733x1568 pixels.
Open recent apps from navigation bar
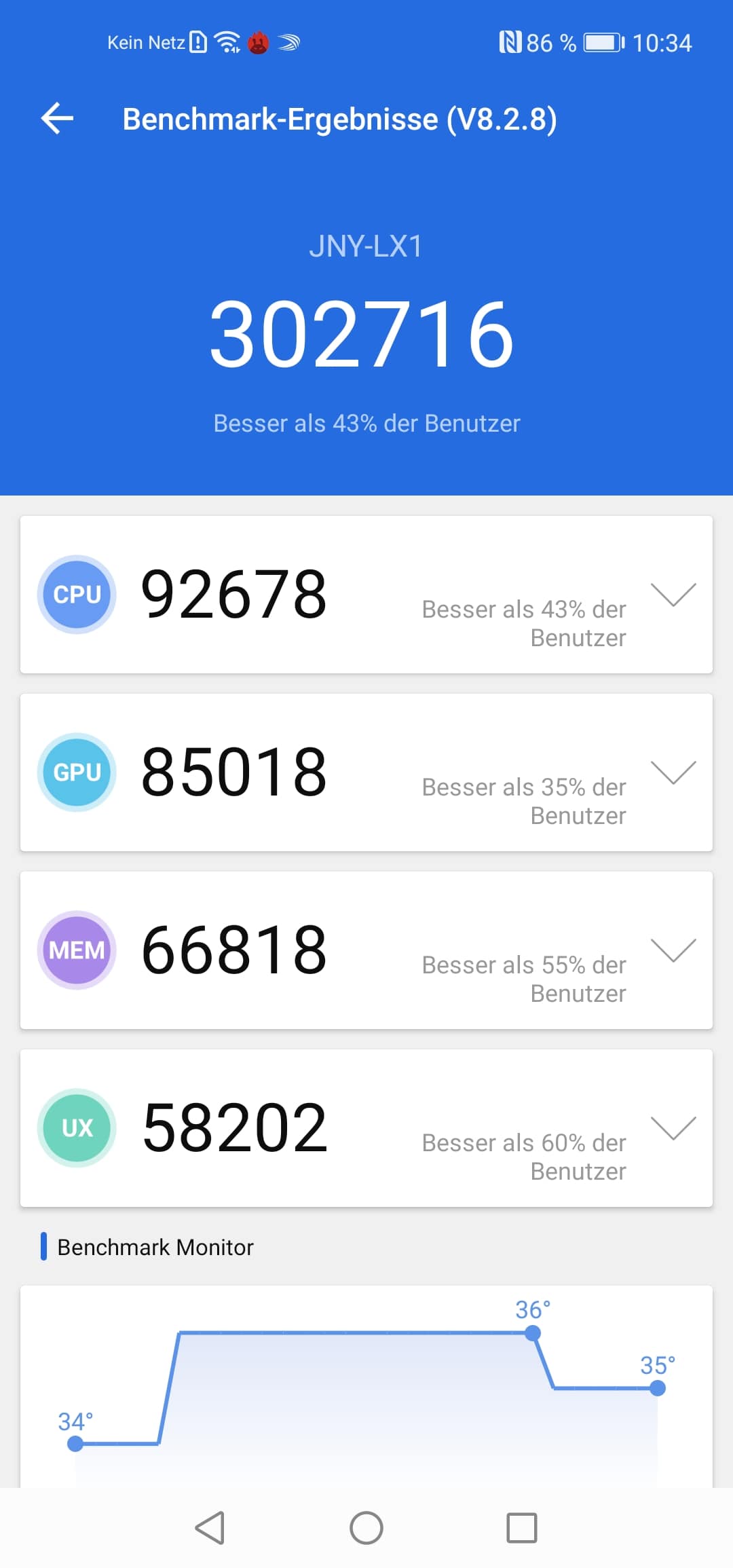(x=522, y=1528)
